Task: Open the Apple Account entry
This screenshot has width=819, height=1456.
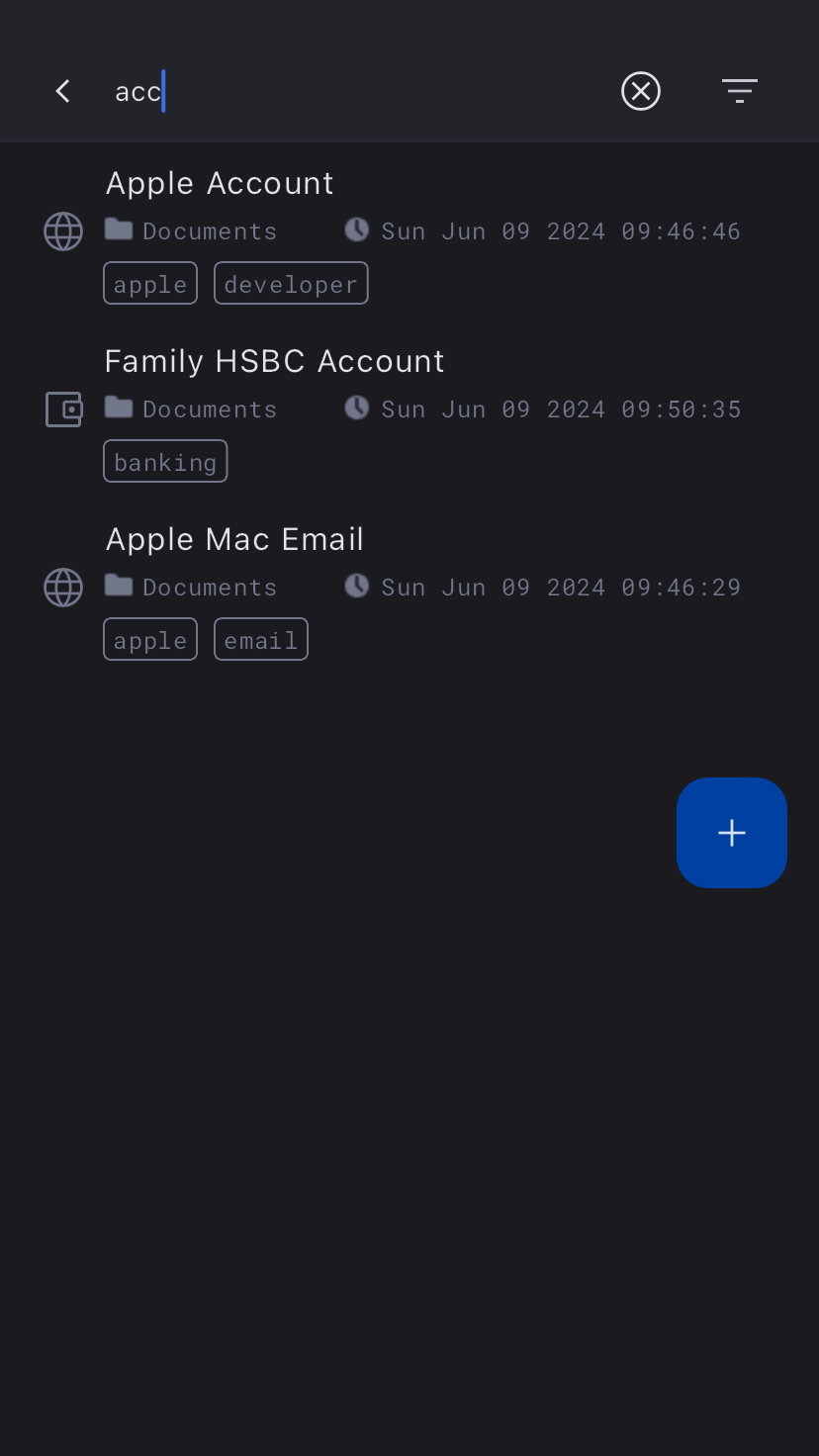Action: 220,183
